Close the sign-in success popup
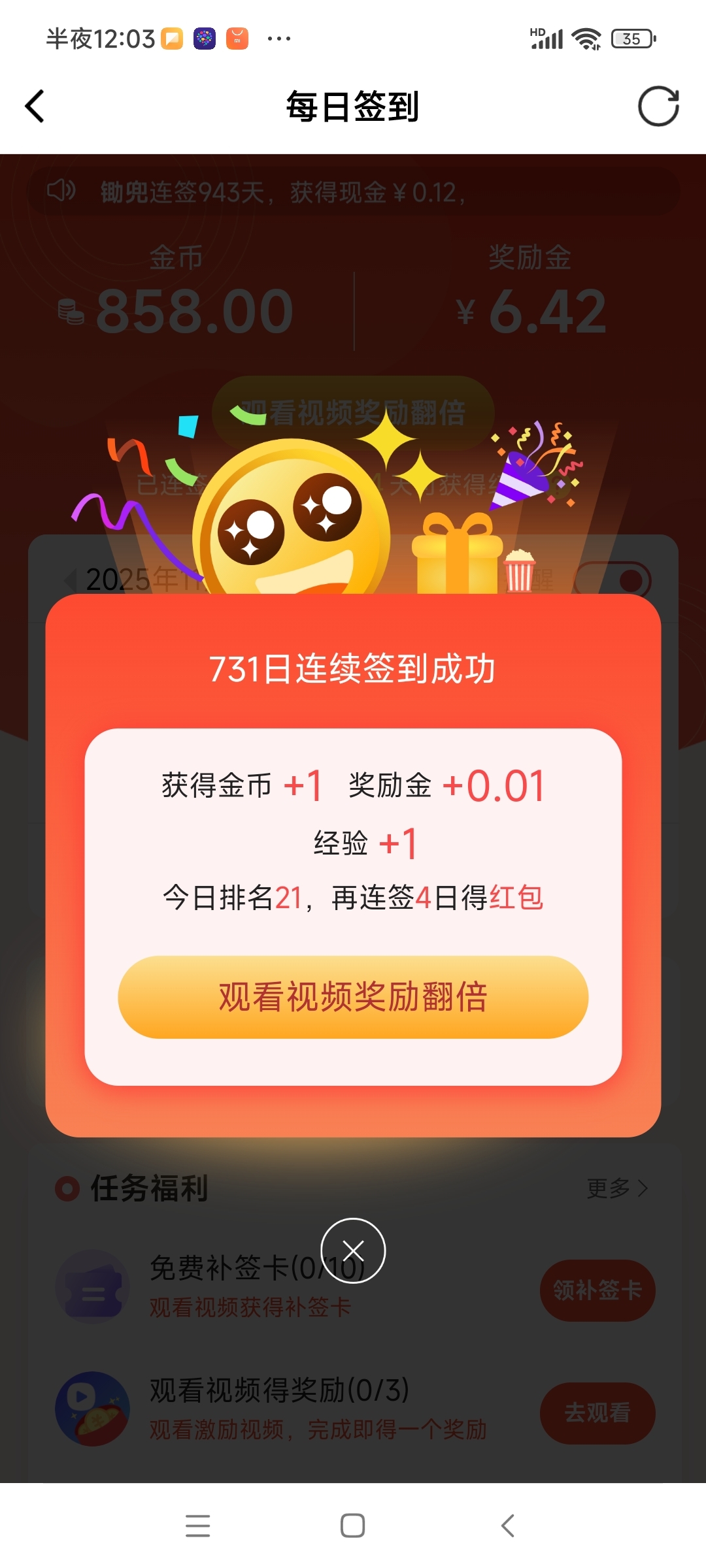 click(353, 1250)
